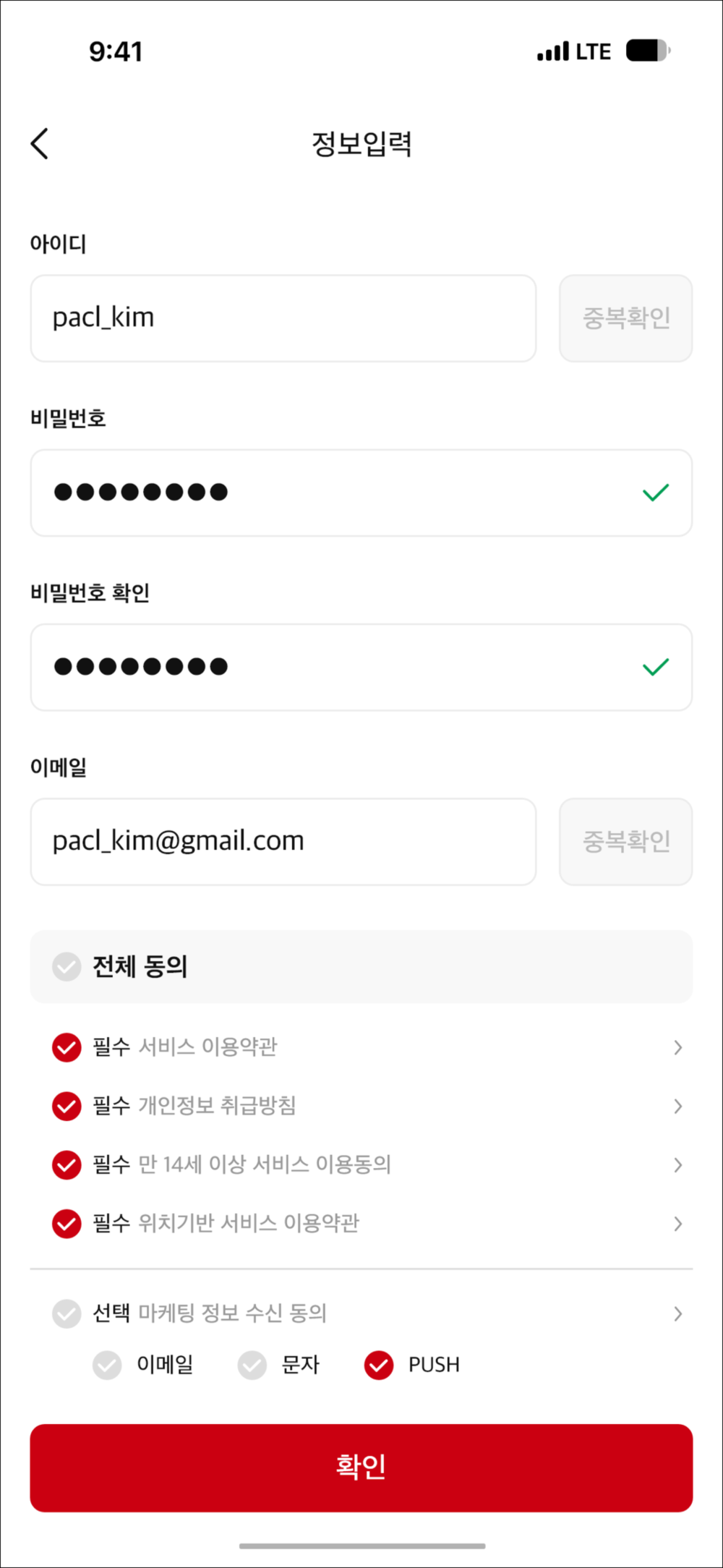Tap 중복확인 next to the 이메일 field

(x=626, y=842)
